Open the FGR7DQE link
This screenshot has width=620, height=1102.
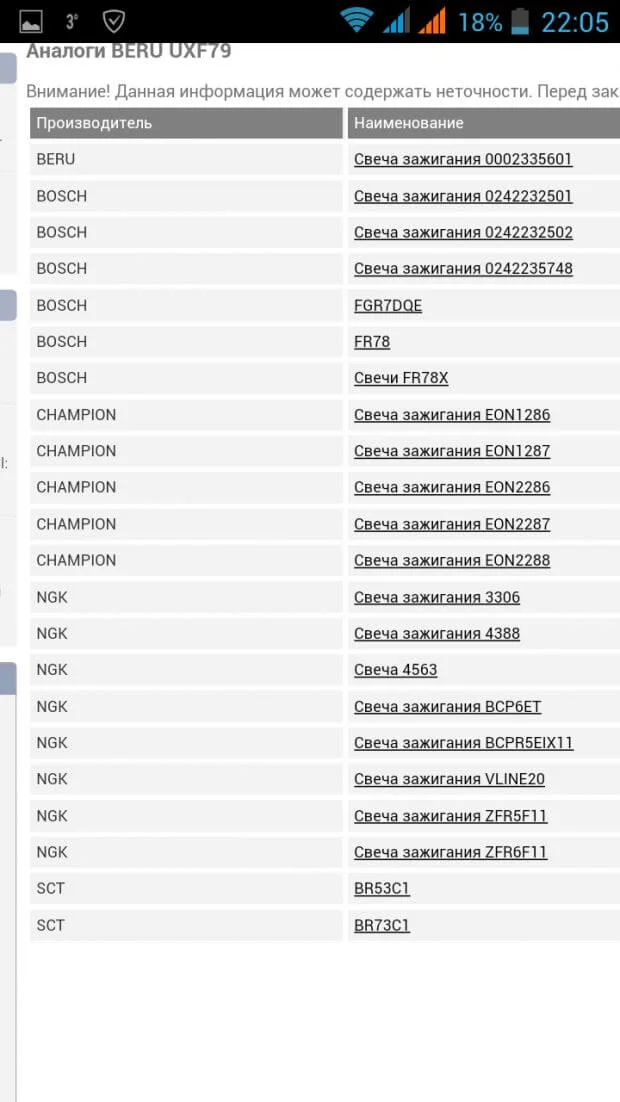click(x=388, y=305)
